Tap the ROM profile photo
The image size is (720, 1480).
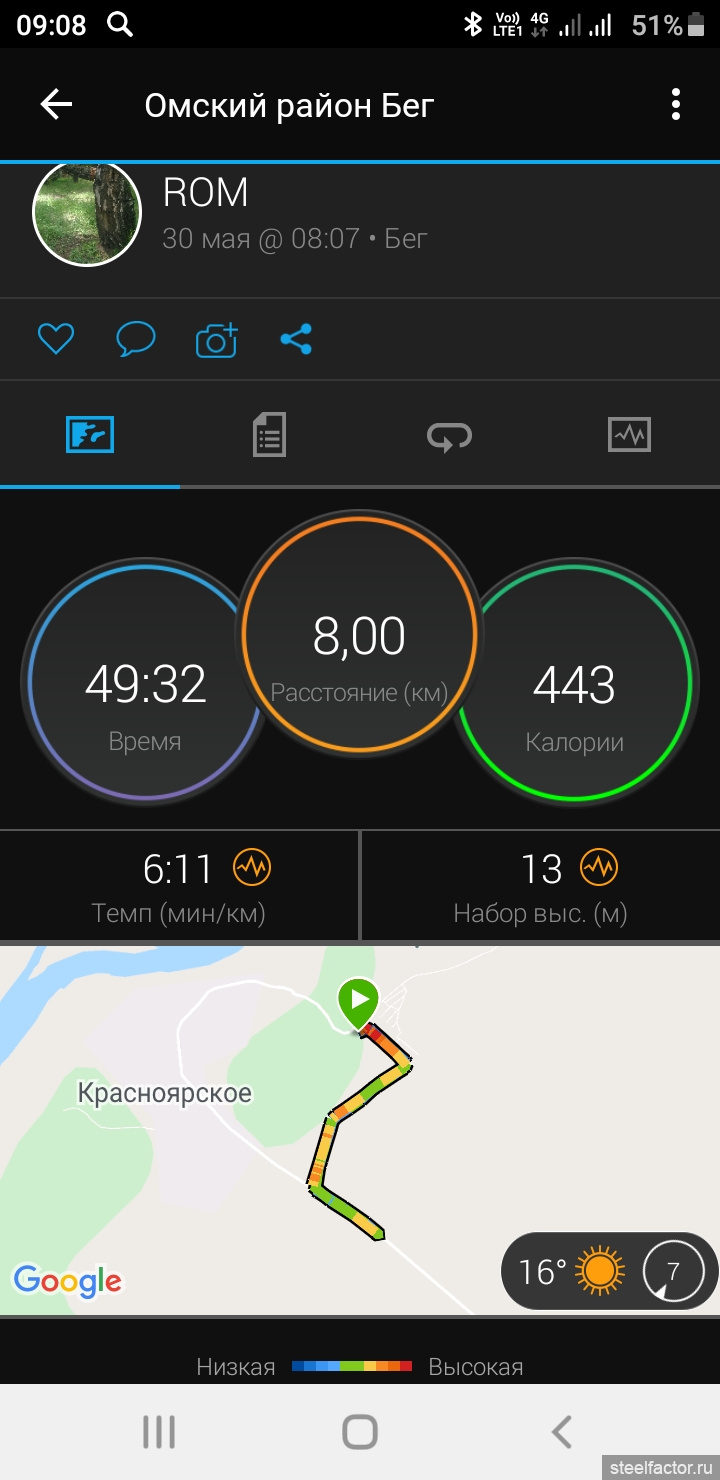pyautogui.click(x=87, y=212)
